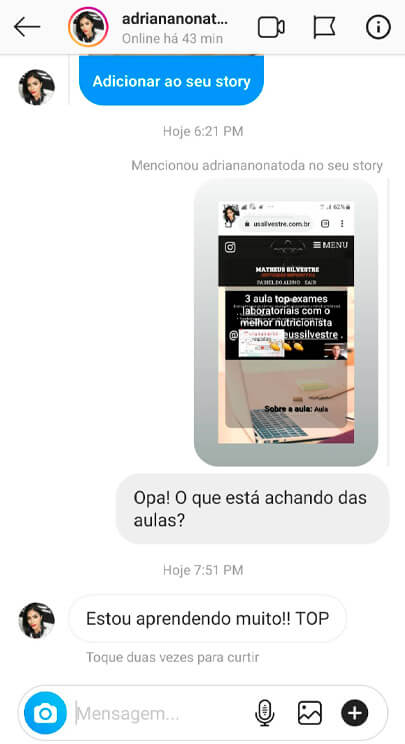Pick a photo from gallery
This screenshot has height=744, width=405.
click(310, 713)
